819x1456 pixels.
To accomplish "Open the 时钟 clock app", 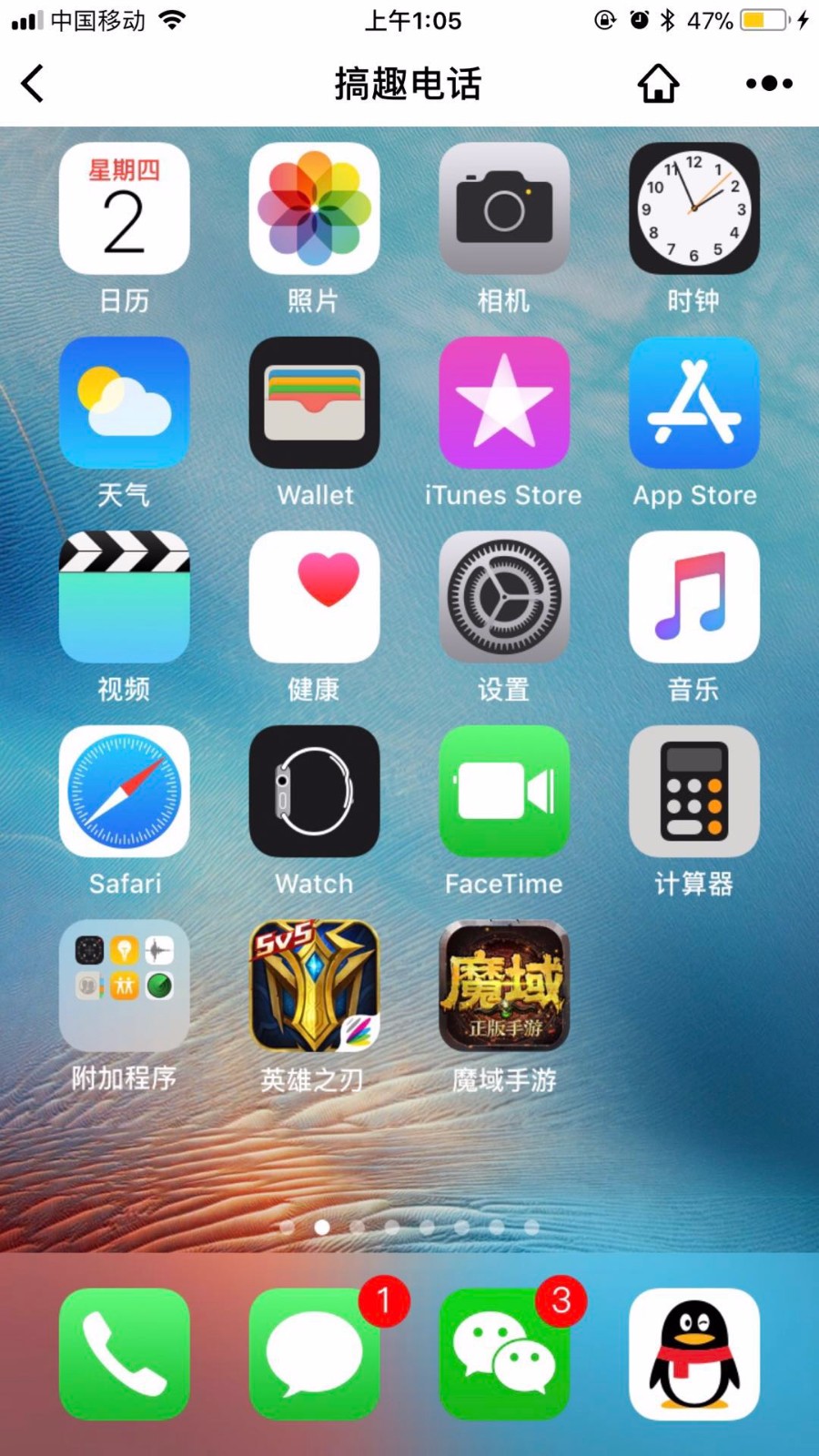I will pos(693,209).
